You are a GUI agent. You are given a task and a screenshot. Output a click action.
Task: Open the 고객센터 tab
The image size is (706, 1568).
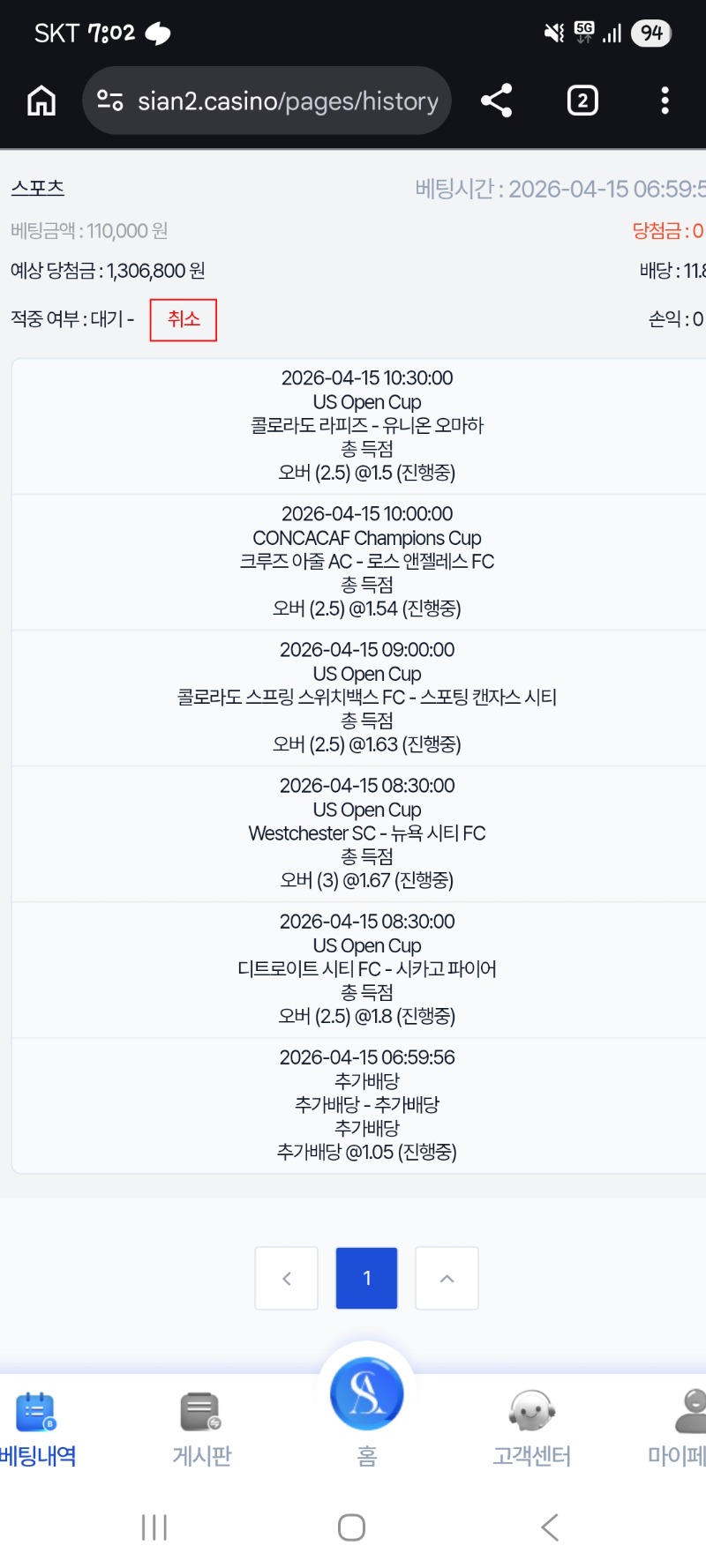(x=531, y=1429)
